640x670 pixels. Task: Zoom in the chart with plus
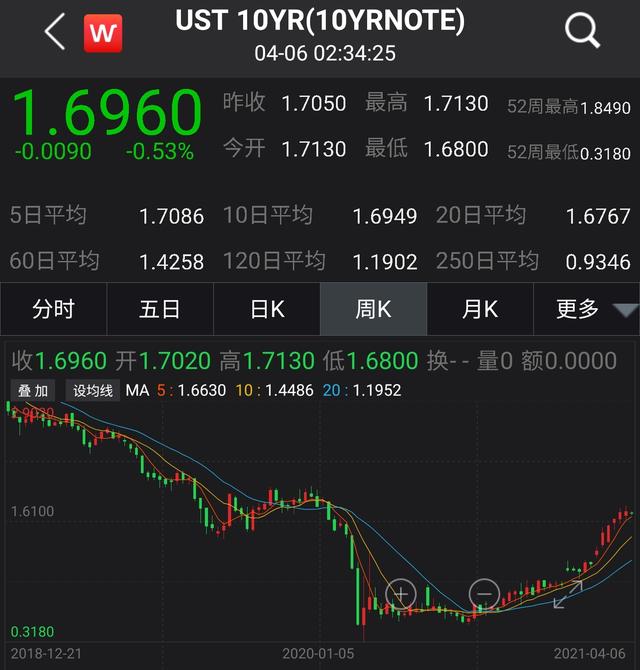(401, 594)
